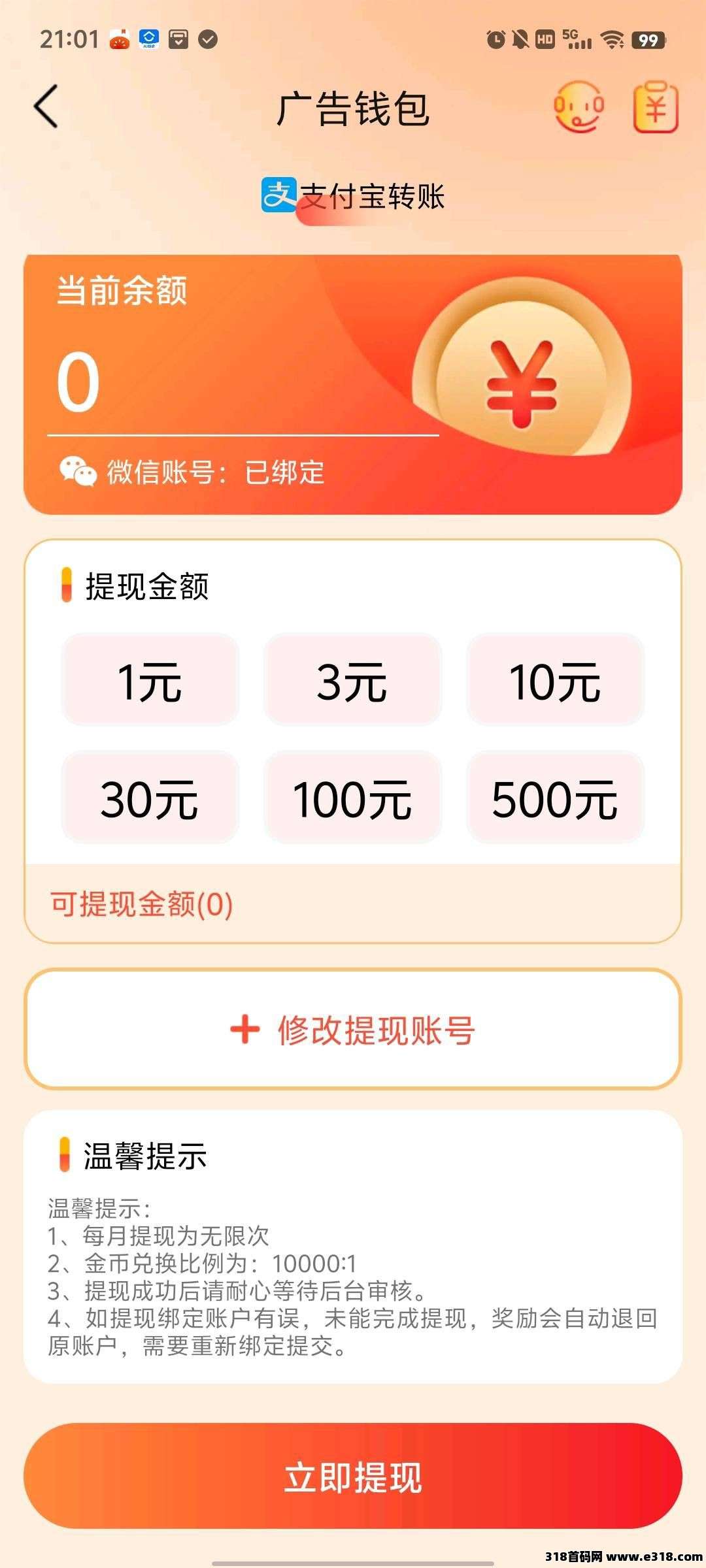
Task: Select the 10元 amount option
Action: coord(555,680)
